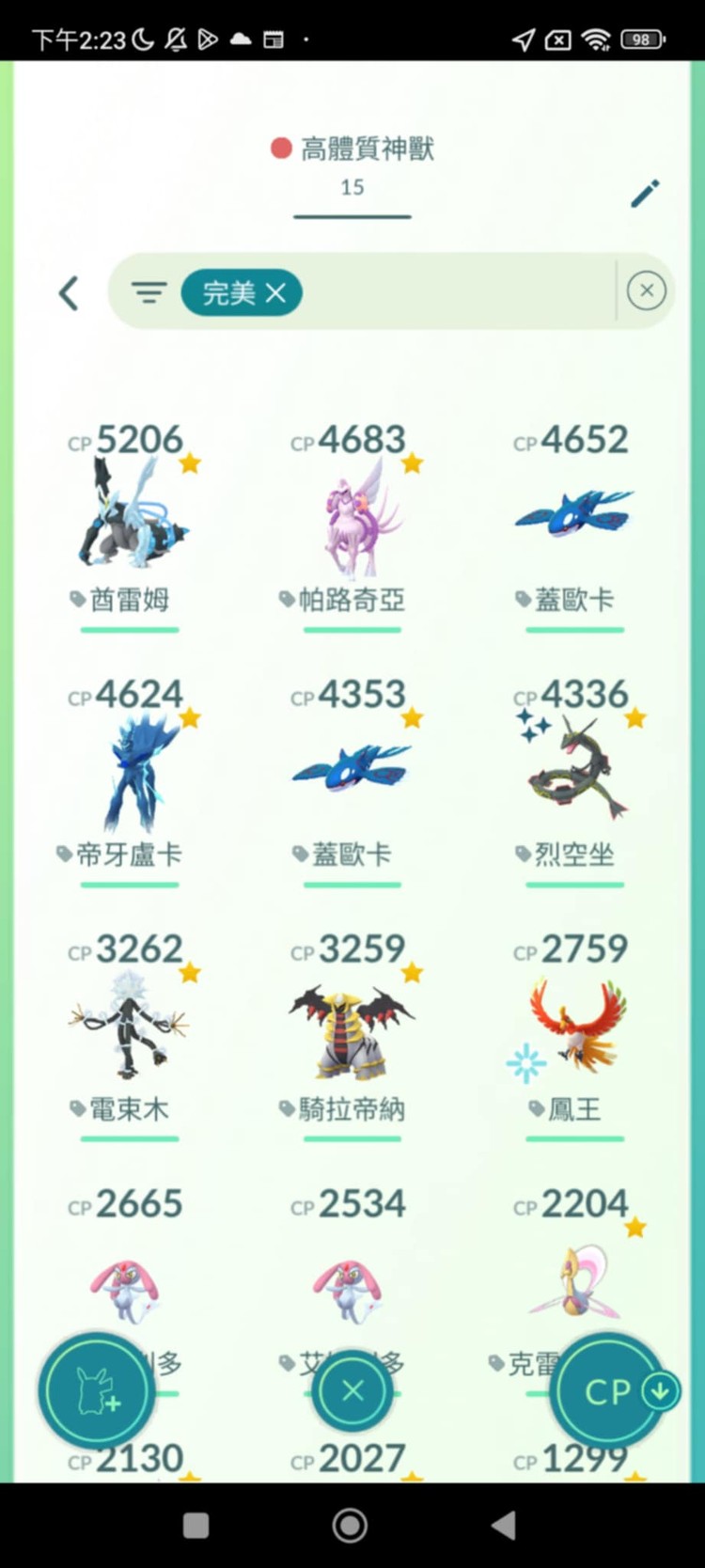Clear the search with the circled X button

point(646,290)
